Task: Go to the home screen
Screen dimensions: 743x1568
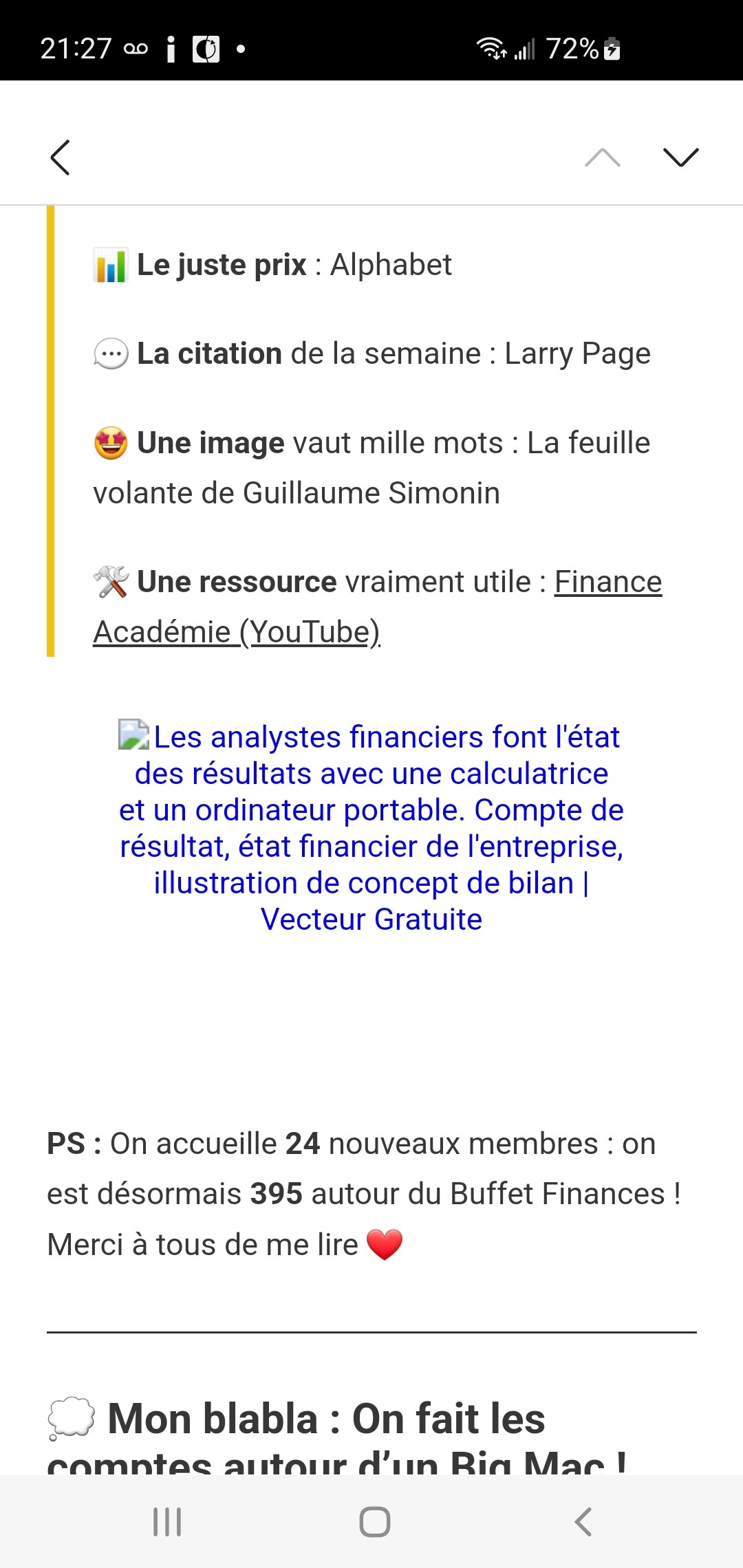Action: pos(375,1521)
